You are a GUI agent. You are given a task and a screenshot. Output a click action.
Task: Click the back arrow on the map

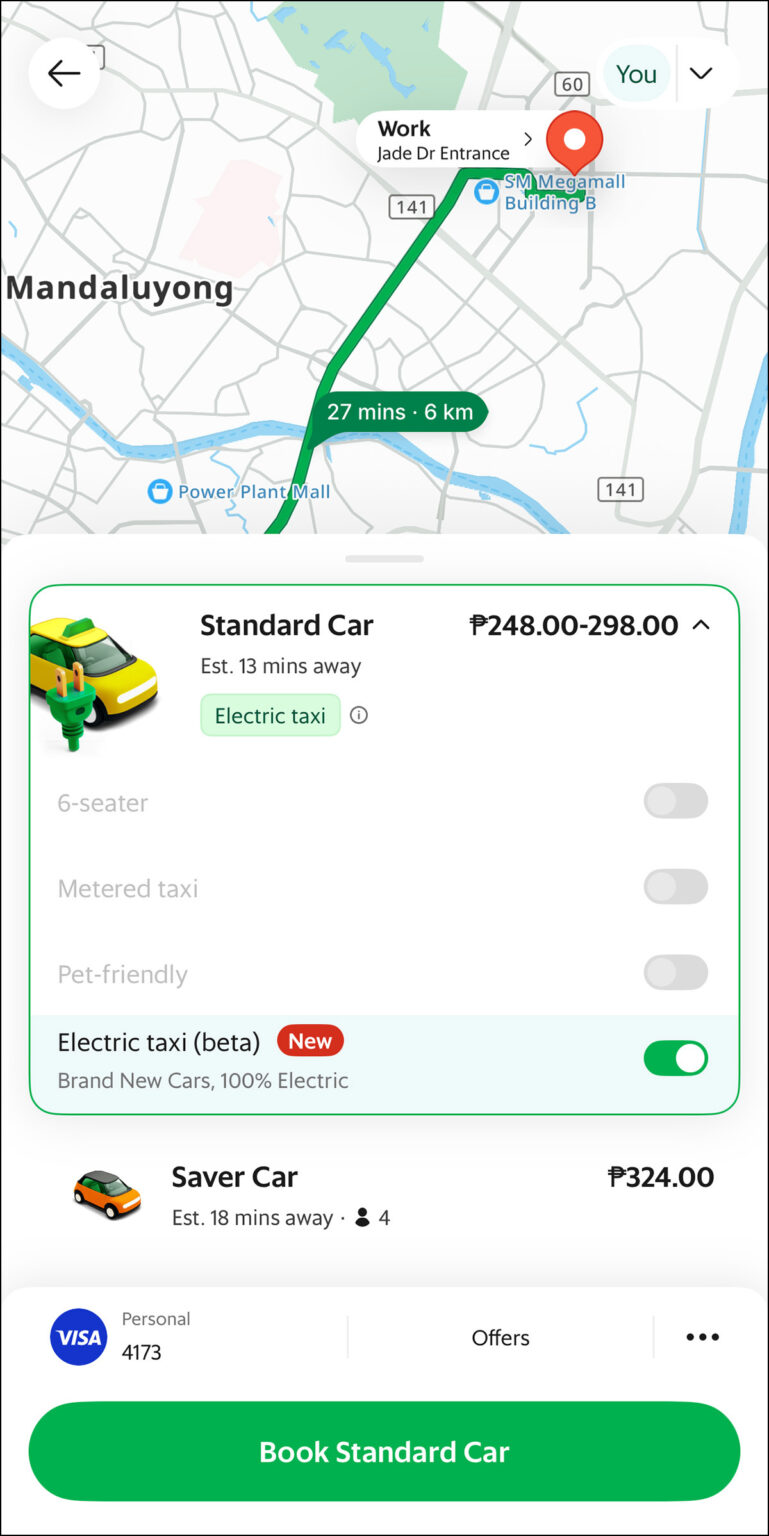point(63,73)
